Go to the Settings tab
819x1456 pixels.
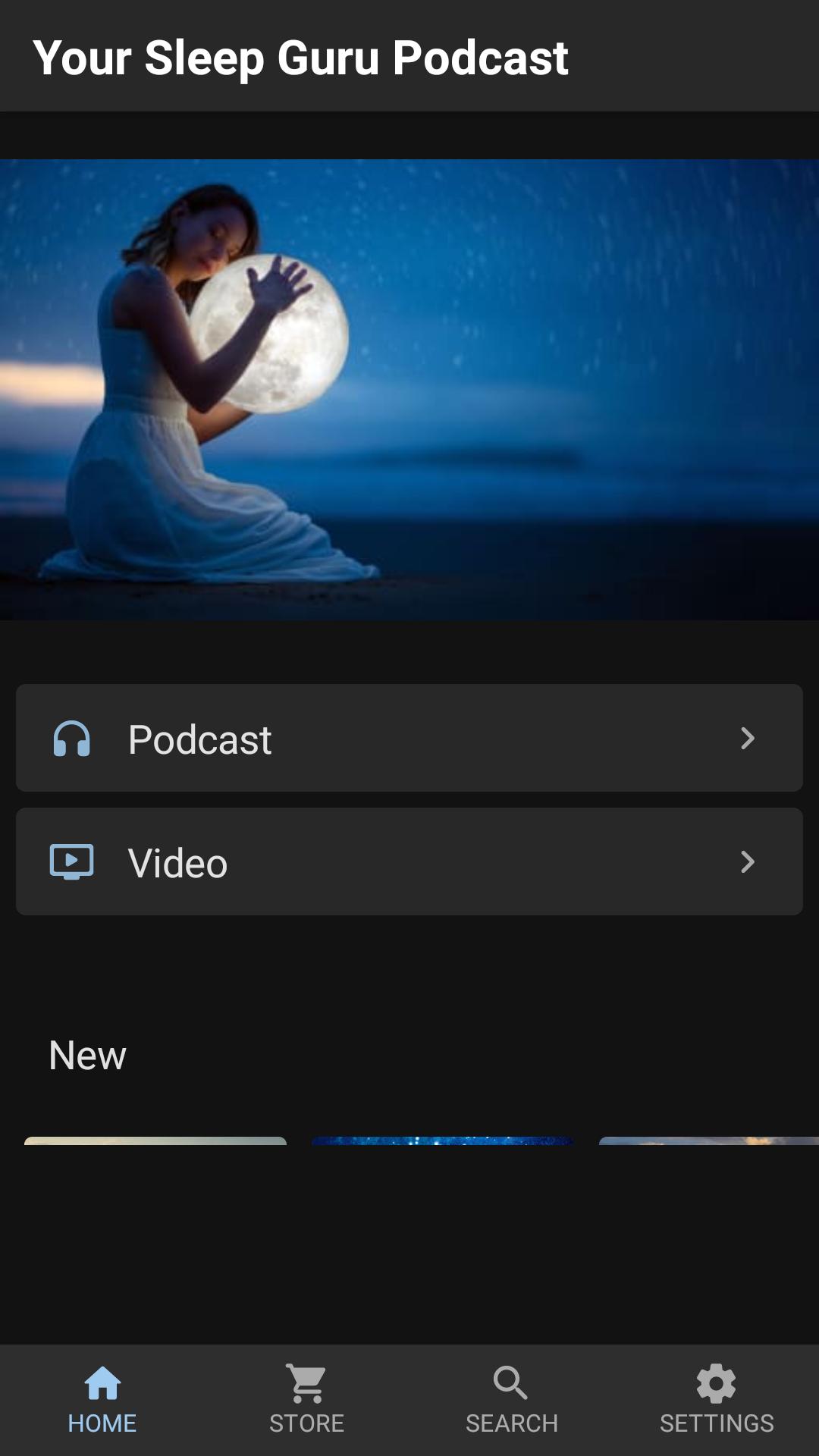click(x=717, y=1400)
